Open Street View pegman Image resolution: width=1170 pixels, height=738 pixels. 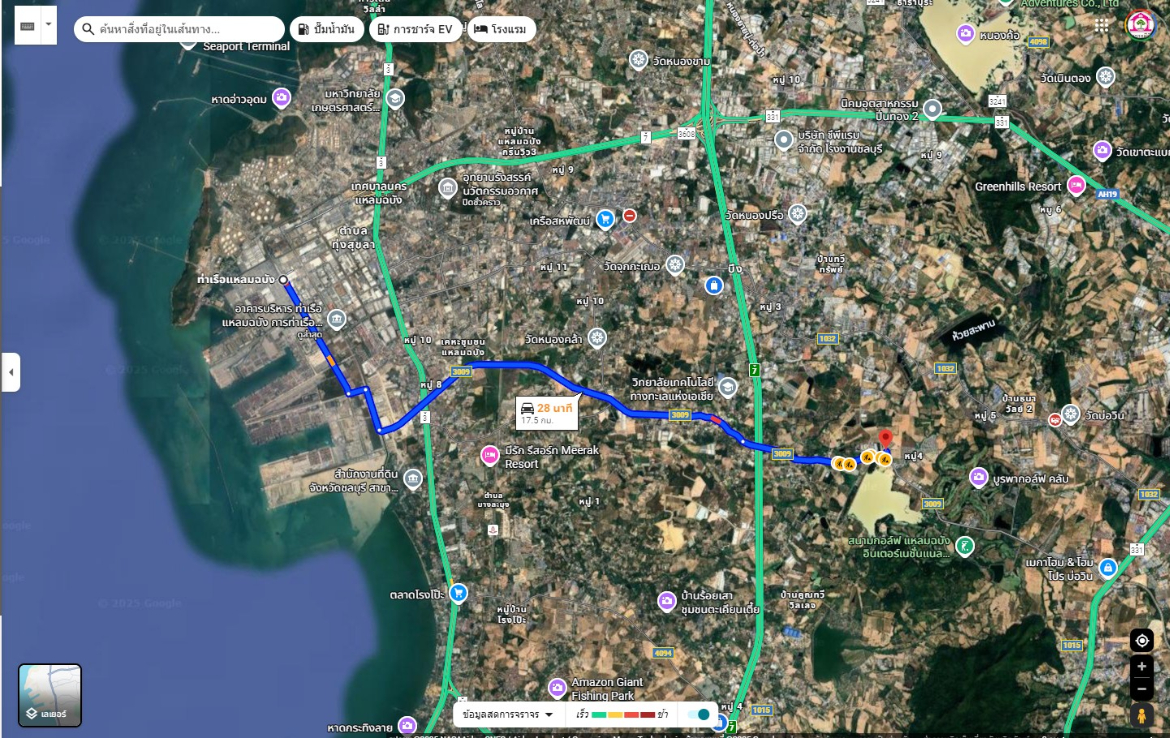click(1142, 715)
